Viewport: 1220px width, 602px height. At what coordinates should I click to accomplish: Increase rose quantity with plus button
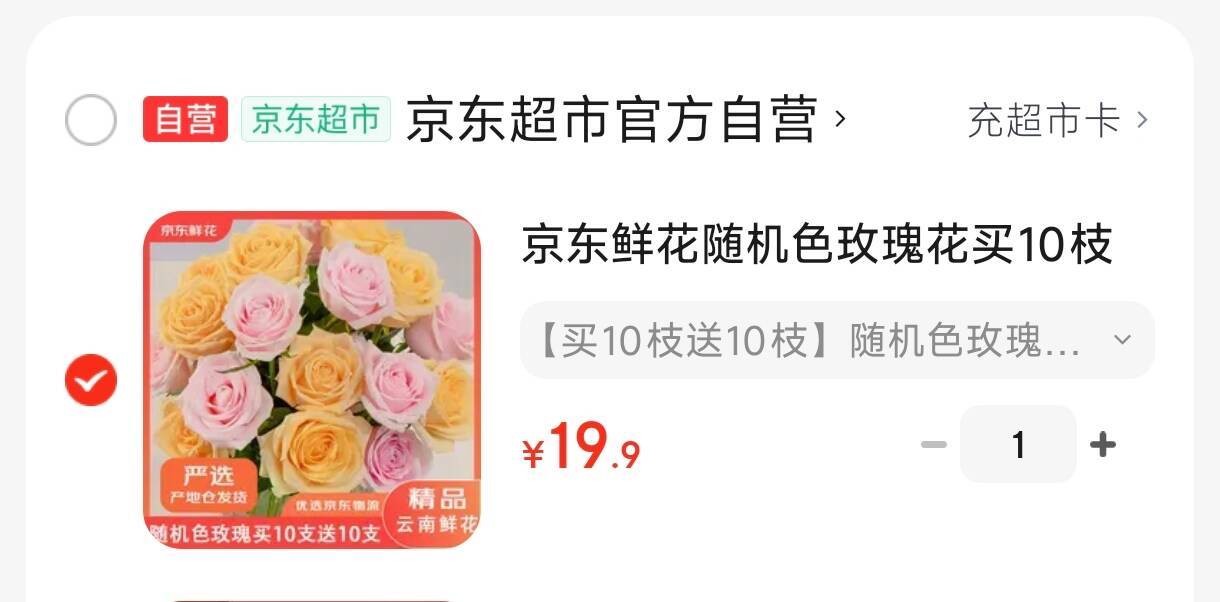tap(1102, 444)
